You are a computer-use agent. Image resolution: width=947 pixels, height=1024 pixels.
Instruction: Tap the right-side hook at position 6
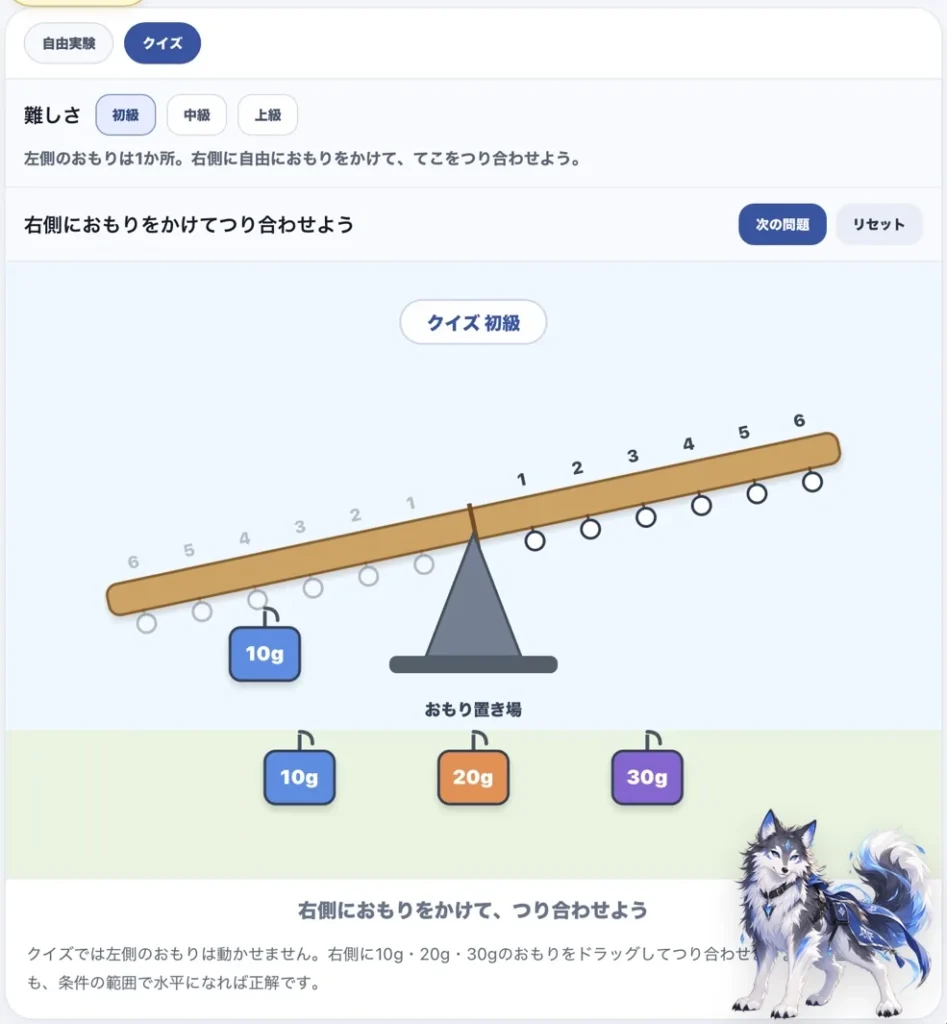point(812,482)
